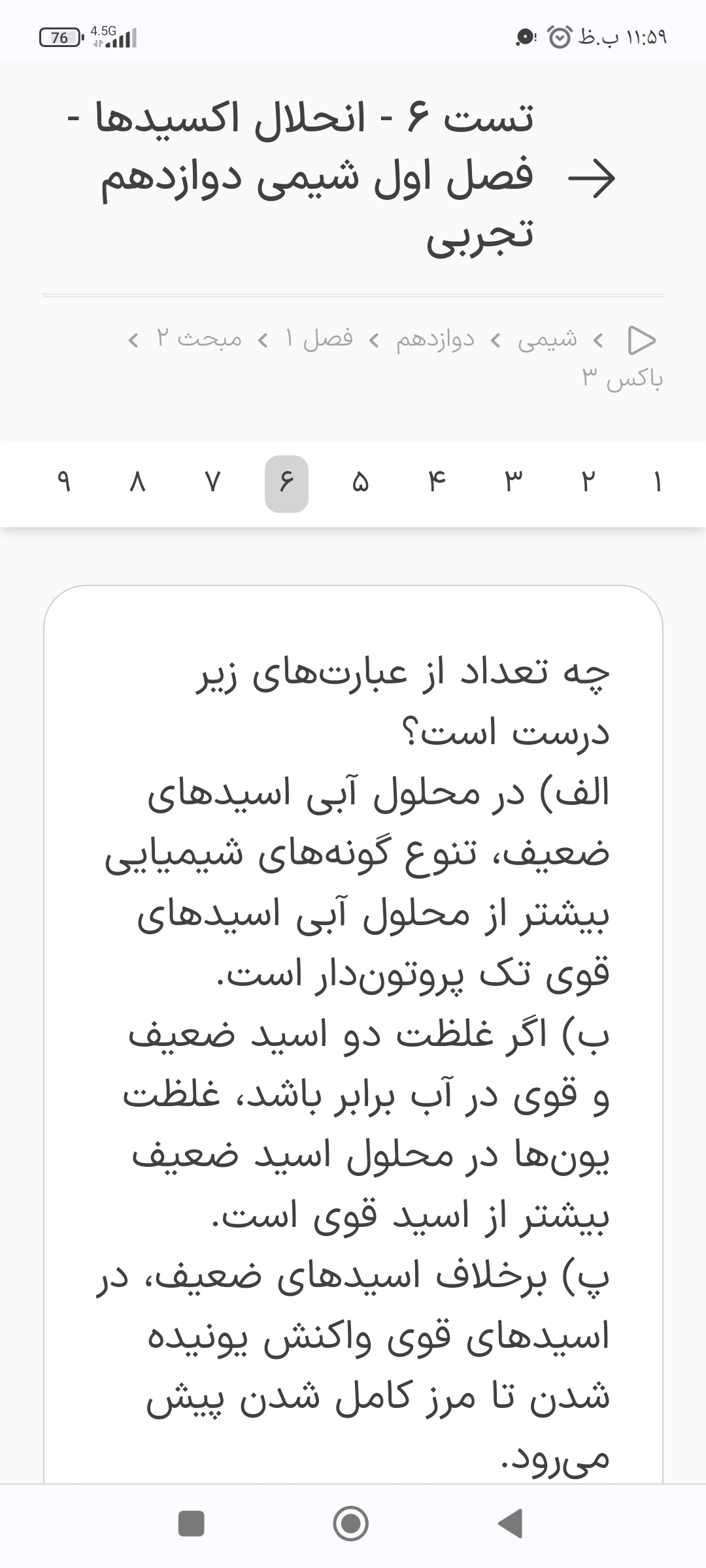Image resolution: width=706 pixels, height=1568 pixels.
Task: Tap the system back button
Action: 511,1524
